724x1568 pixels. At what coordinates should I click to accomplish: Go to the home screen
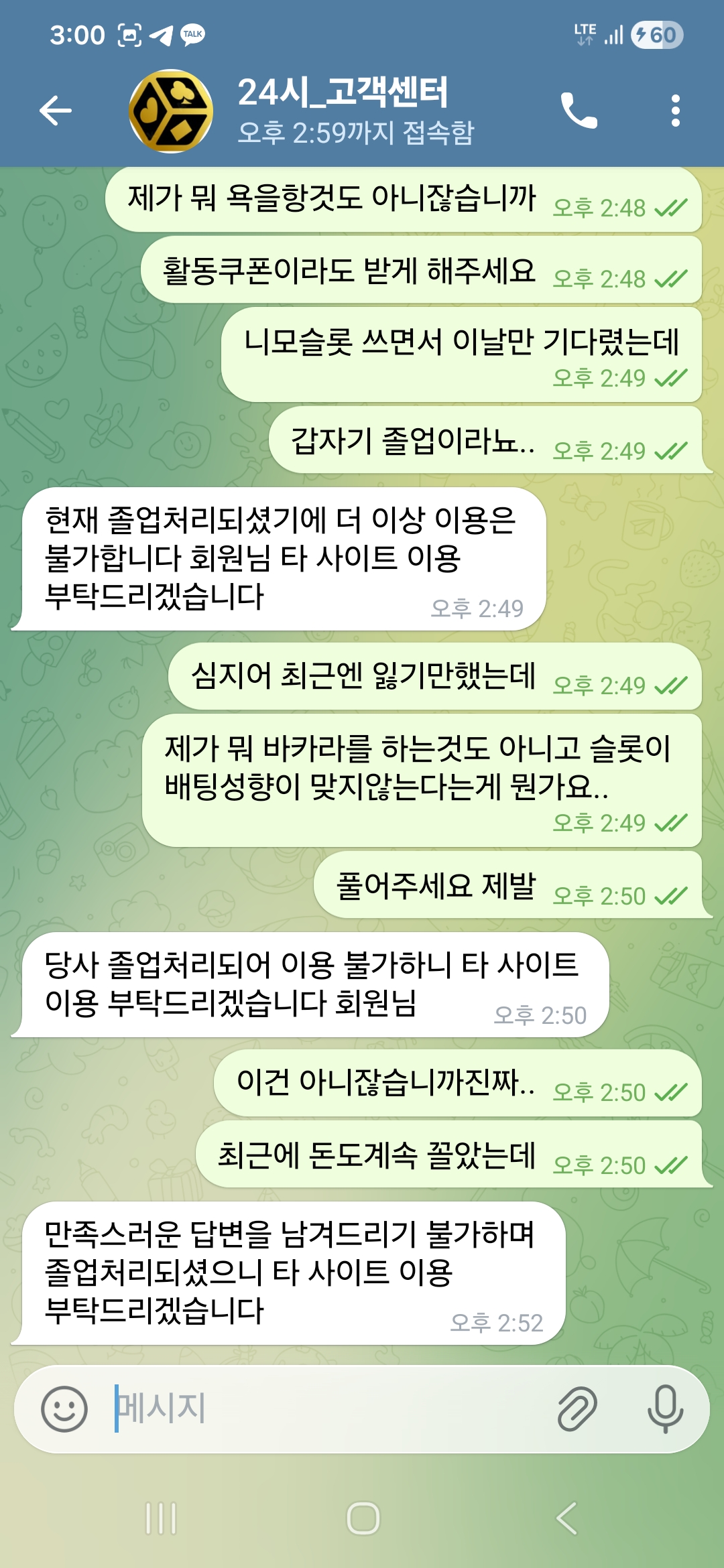(x=363, y=1518)
